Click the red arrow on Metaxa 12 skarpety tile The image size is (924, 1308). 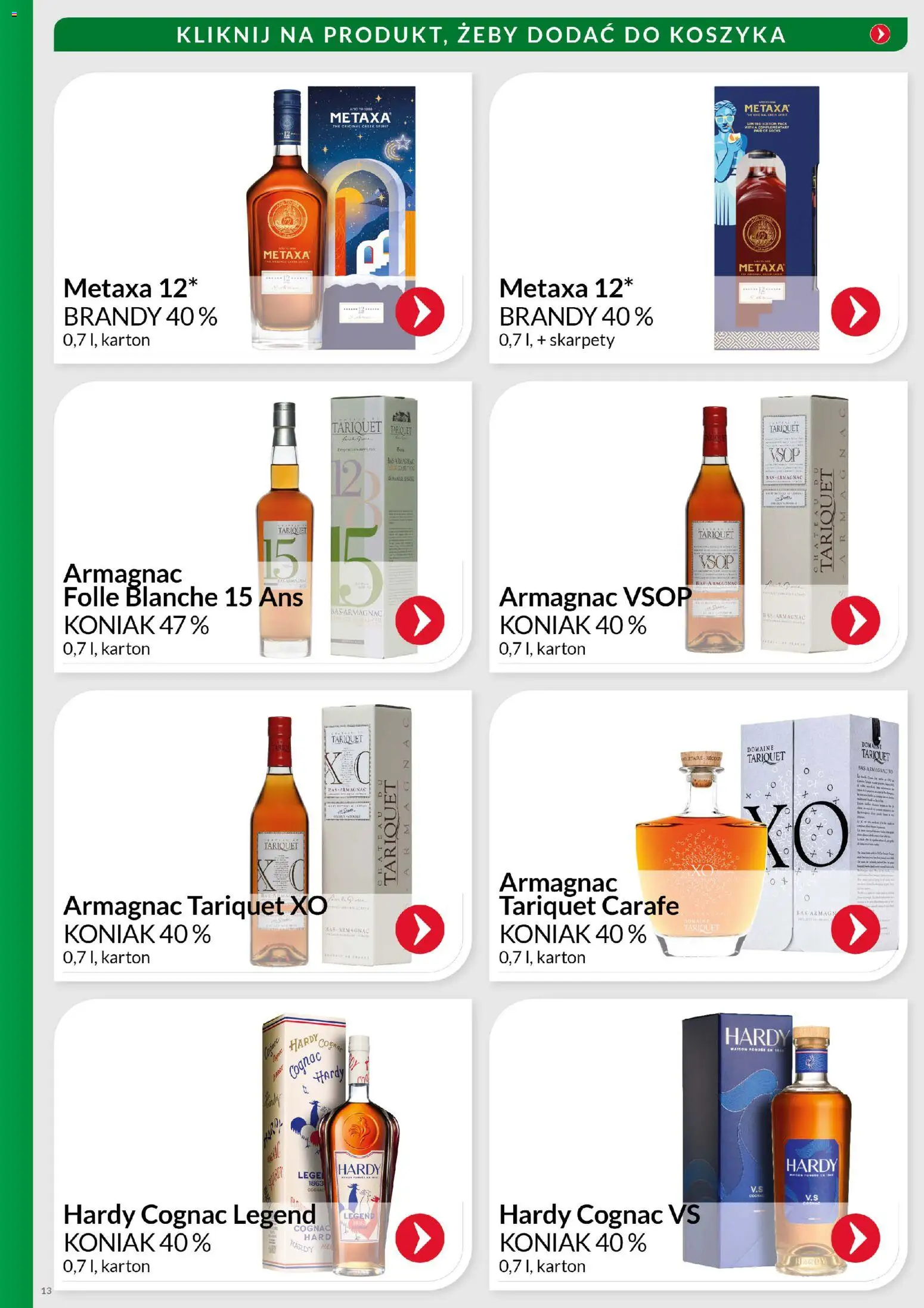(855, 310)
